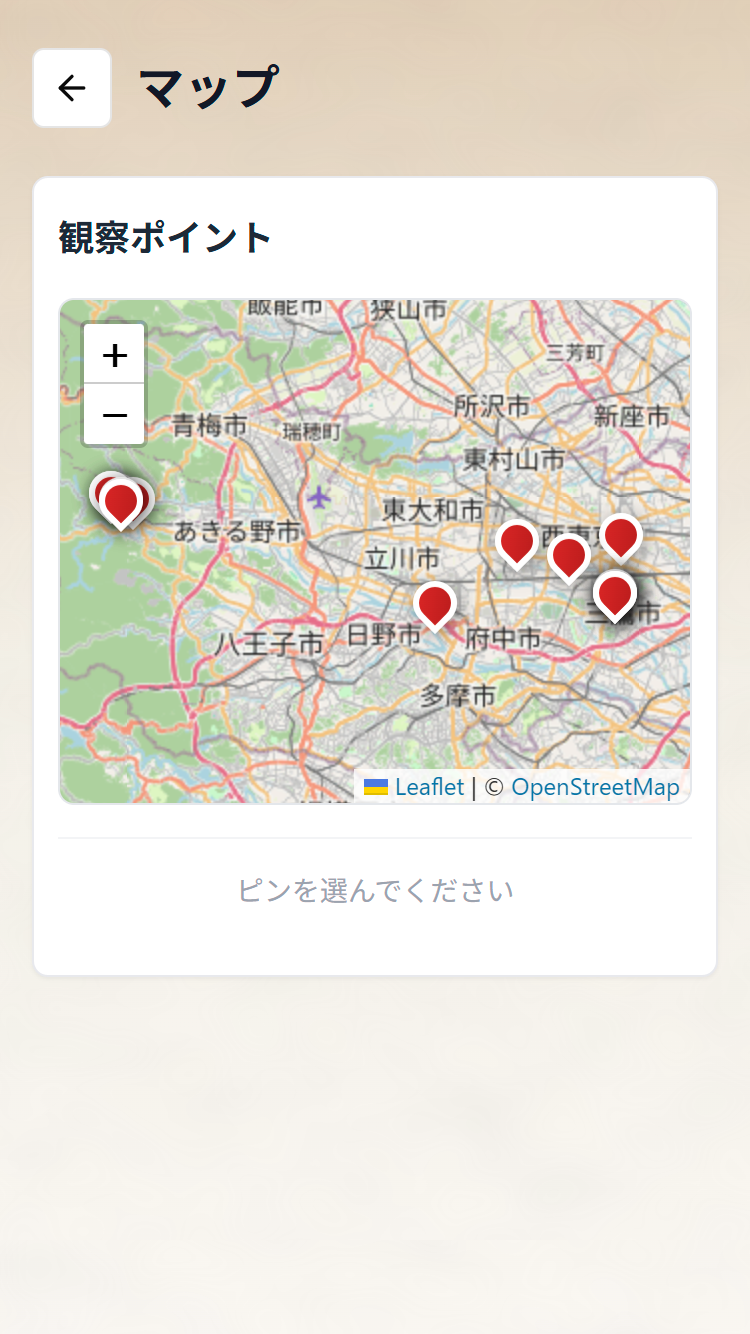Image resolution: width=750 pixels, height=1334 pixels.
Task: Select the pin left of あきる野市
Action: tap(121, 503)
